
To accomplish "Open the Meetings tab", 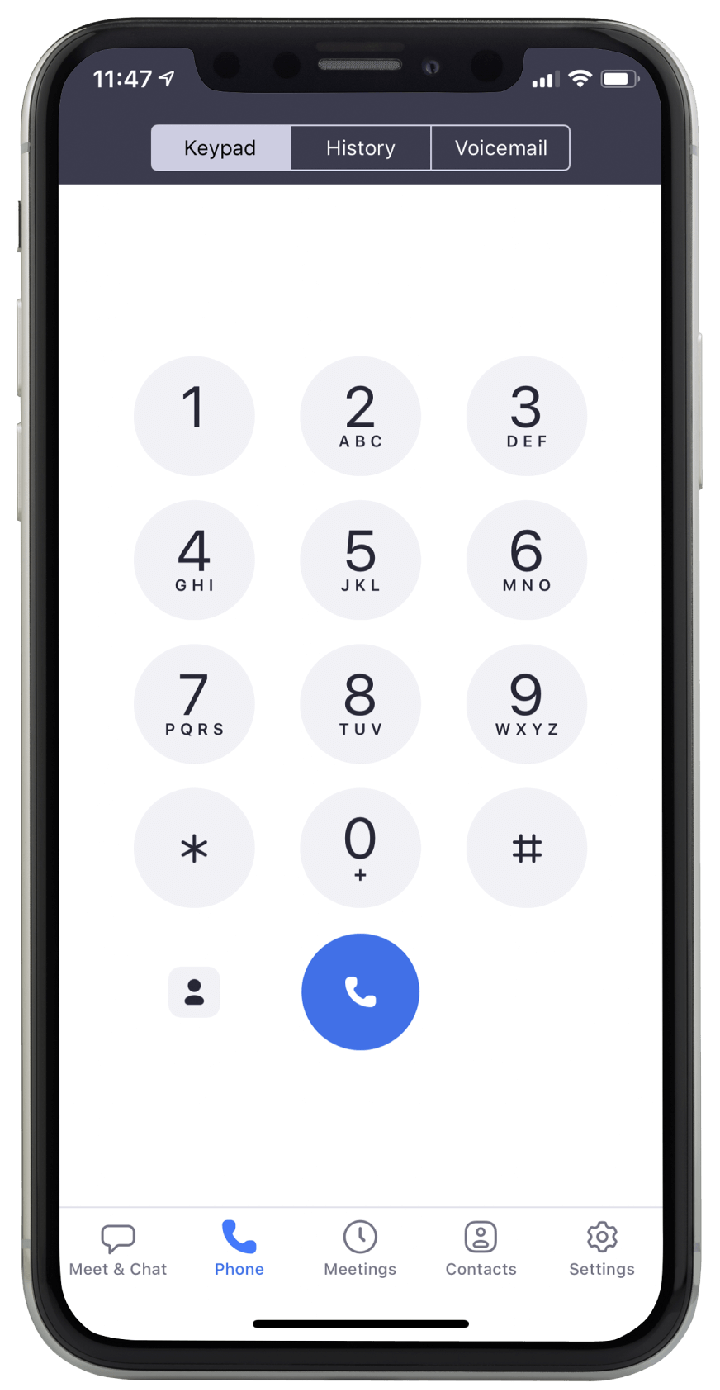I will 360,1250.
